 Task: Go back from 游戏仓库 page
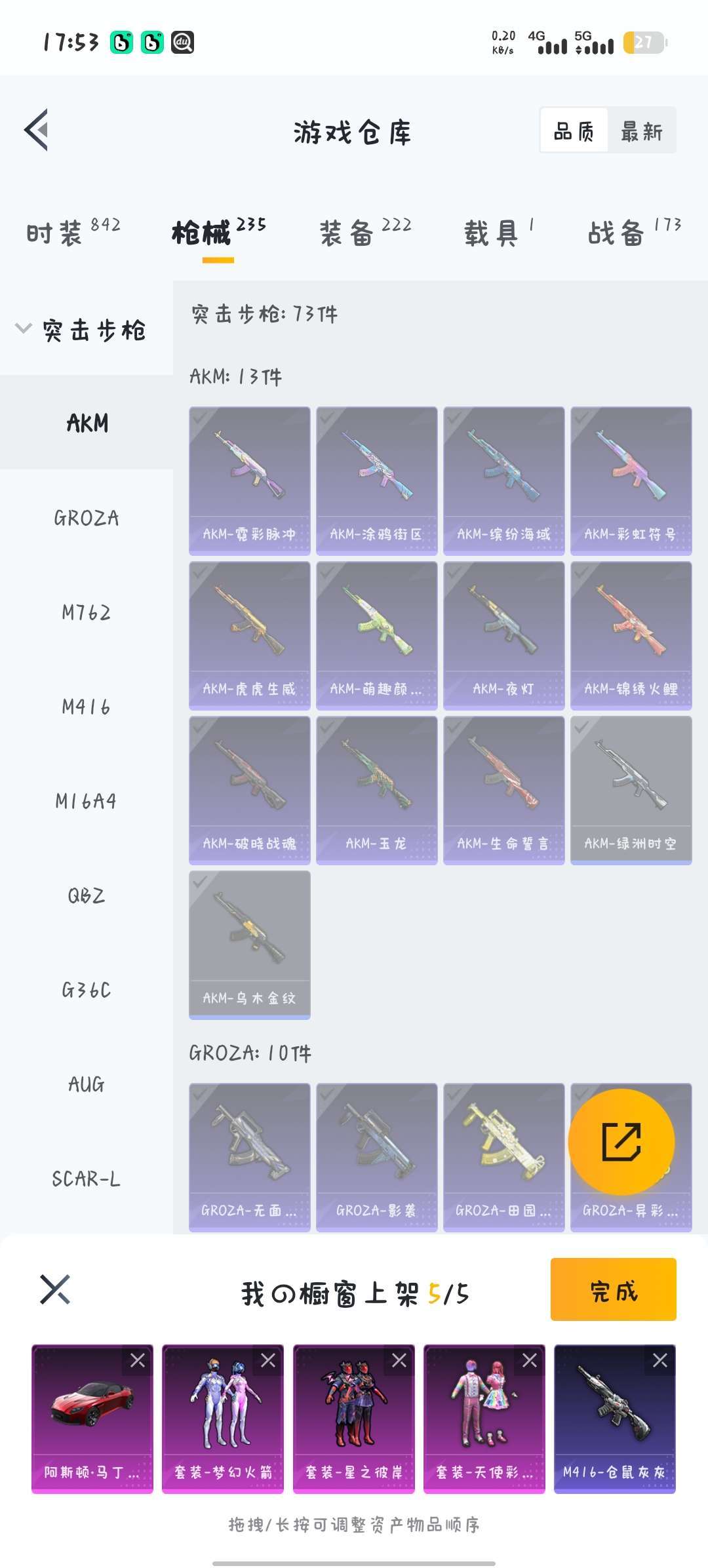pos(37,130)
